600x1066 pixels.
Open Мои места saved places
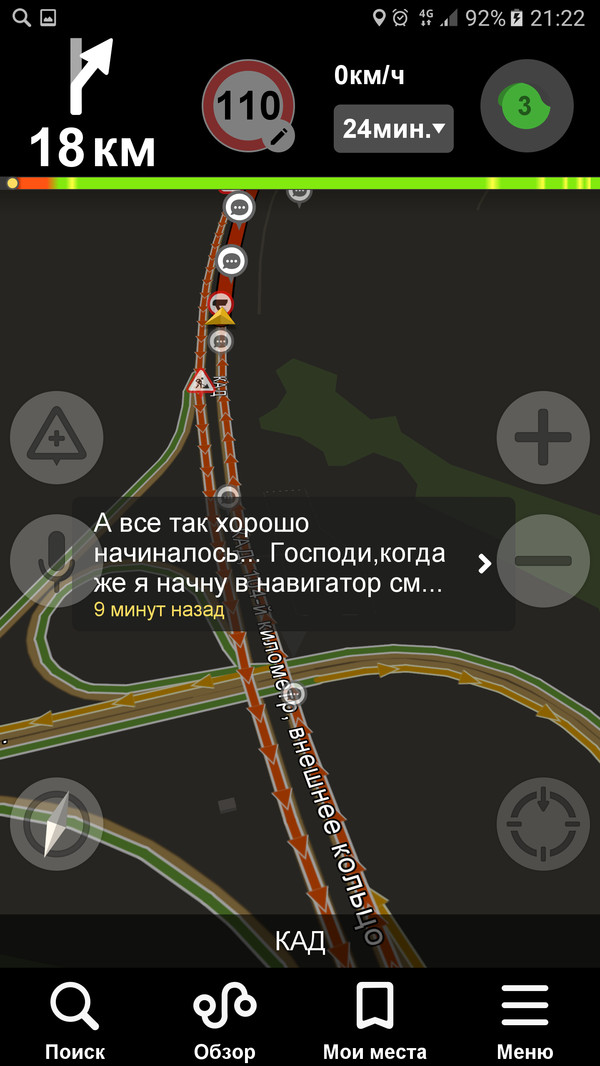click(375, 1018)
